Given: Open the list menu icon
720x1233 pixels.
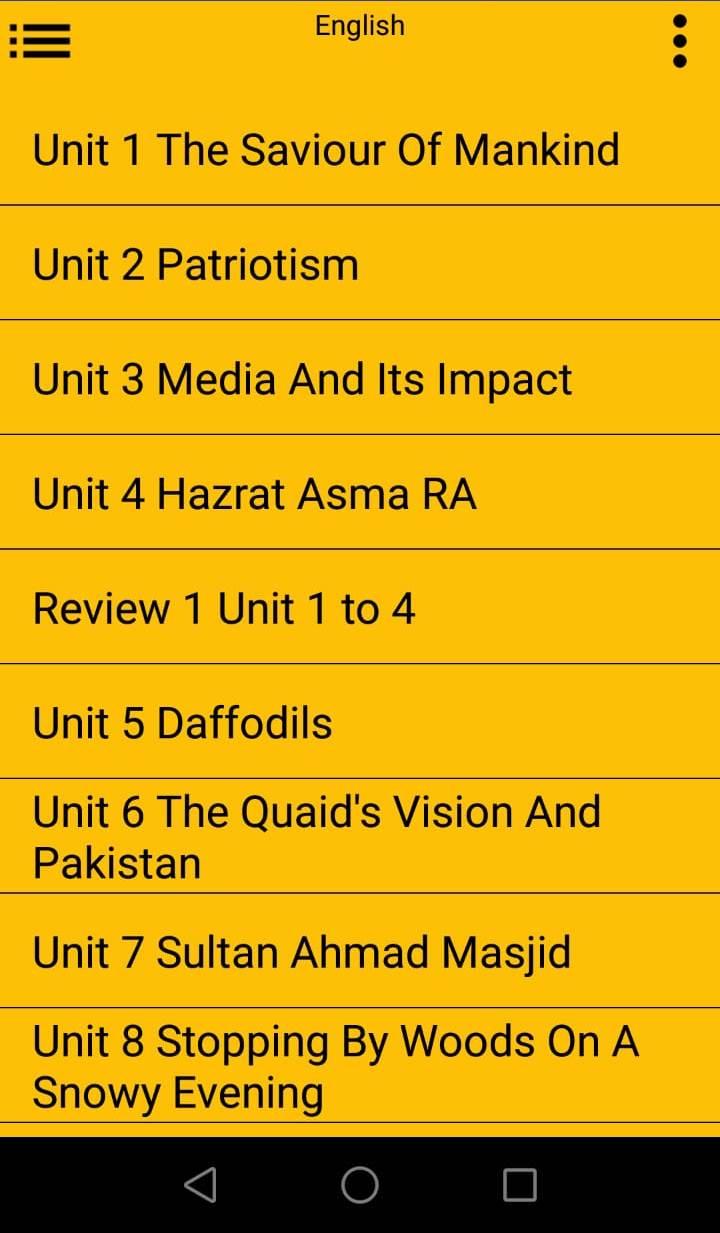Looking at the screenshot, I should tap(40, 41).
